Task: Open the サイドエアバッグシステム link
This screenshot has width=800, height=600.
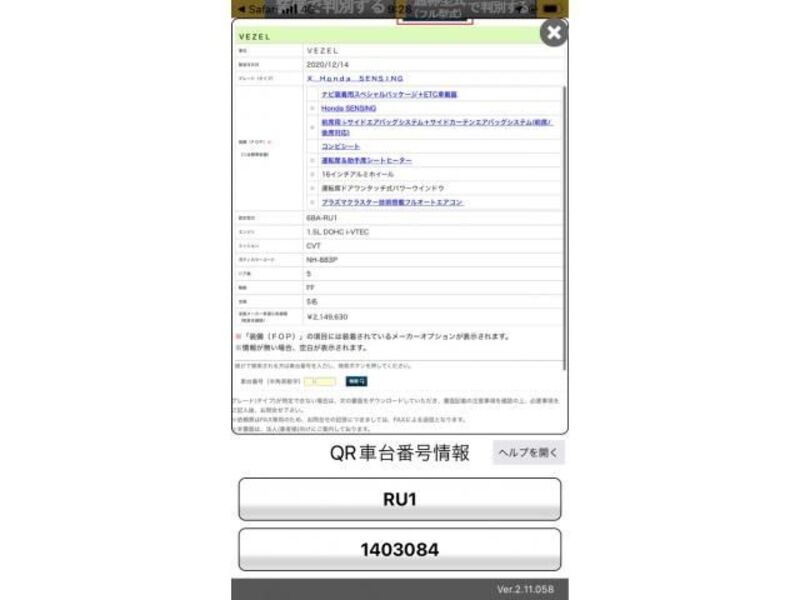Action: 436,123
